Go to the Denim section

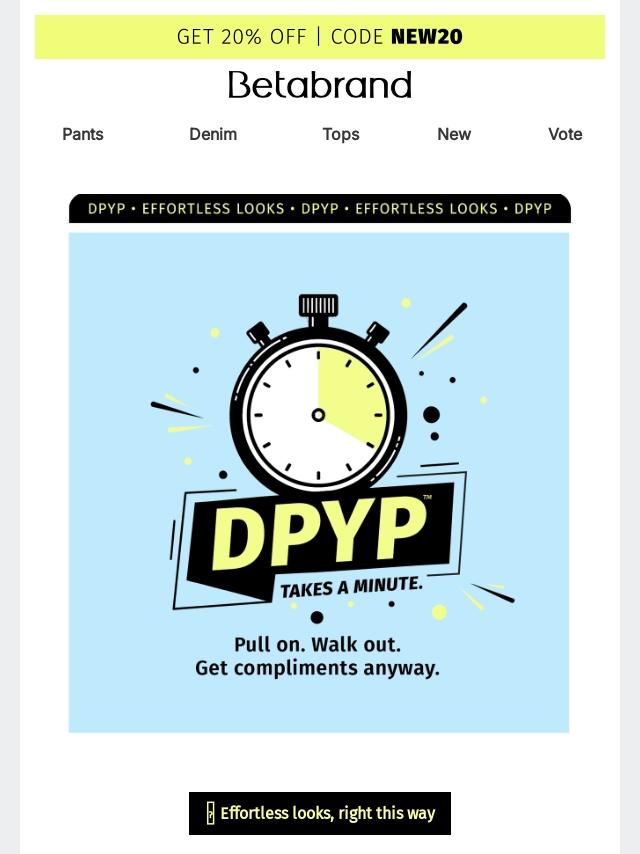click(213, 134)
